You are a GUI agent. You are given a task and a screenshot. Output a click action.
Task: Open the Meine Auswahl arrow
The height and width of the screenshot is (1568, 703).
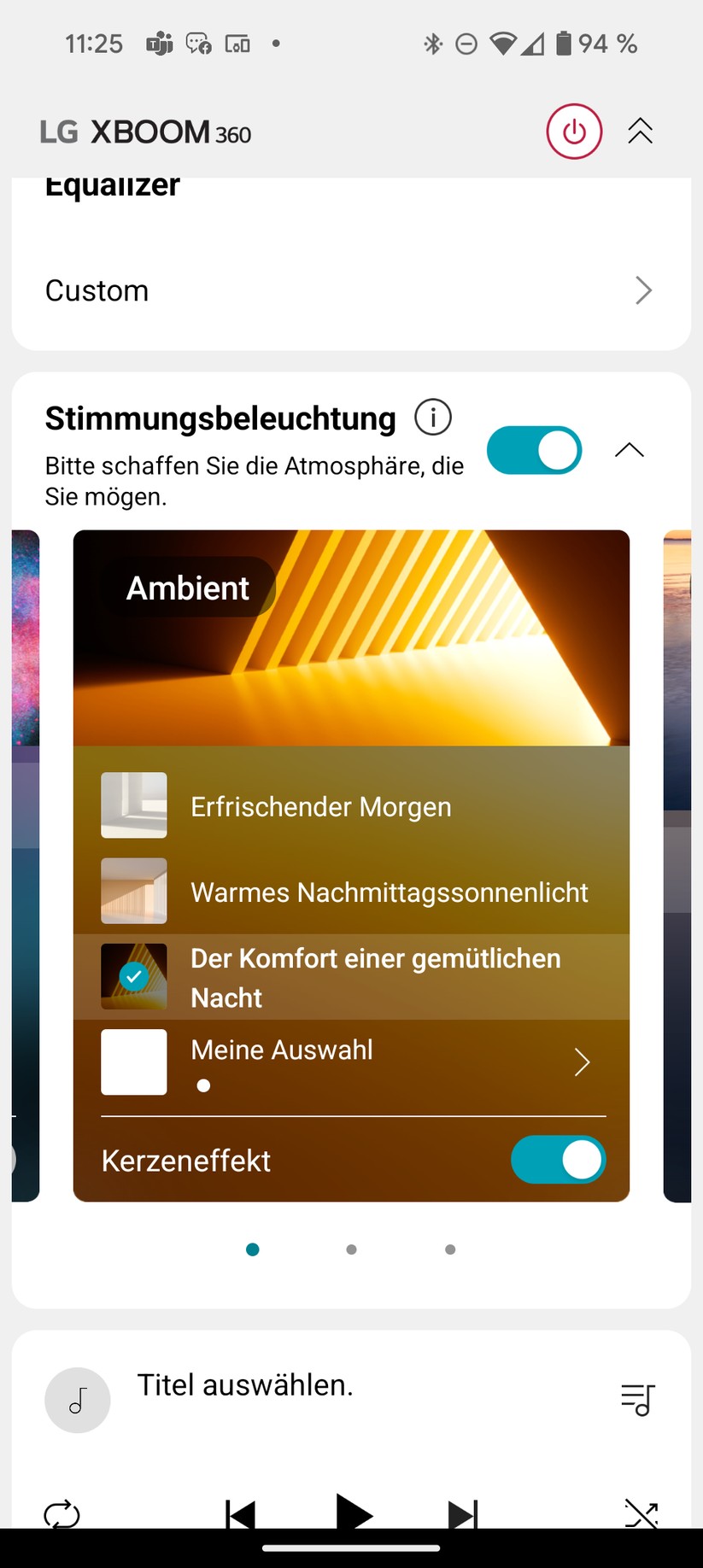tap(582, 1062)
